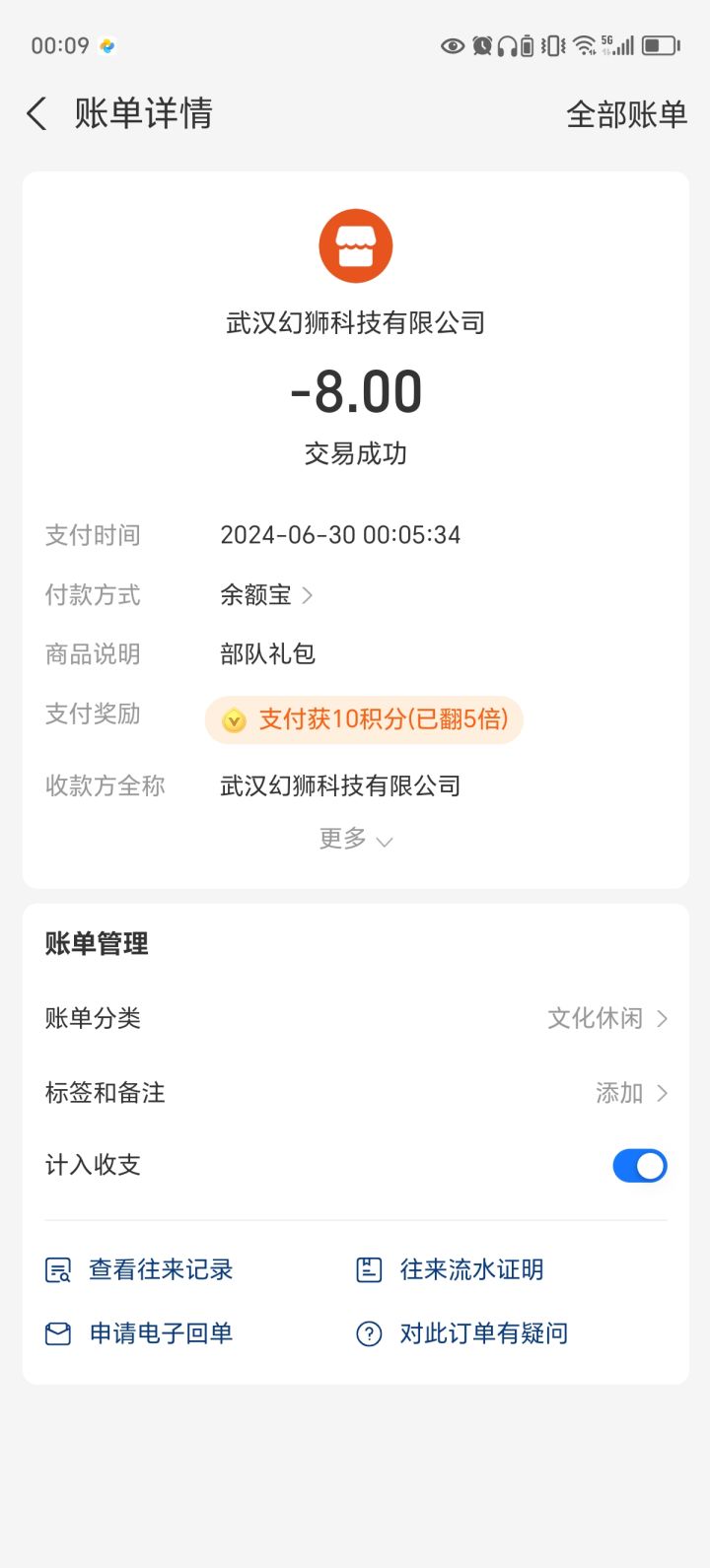
Task: Open the 余额宝 payment method details
Action: (266, 595)
